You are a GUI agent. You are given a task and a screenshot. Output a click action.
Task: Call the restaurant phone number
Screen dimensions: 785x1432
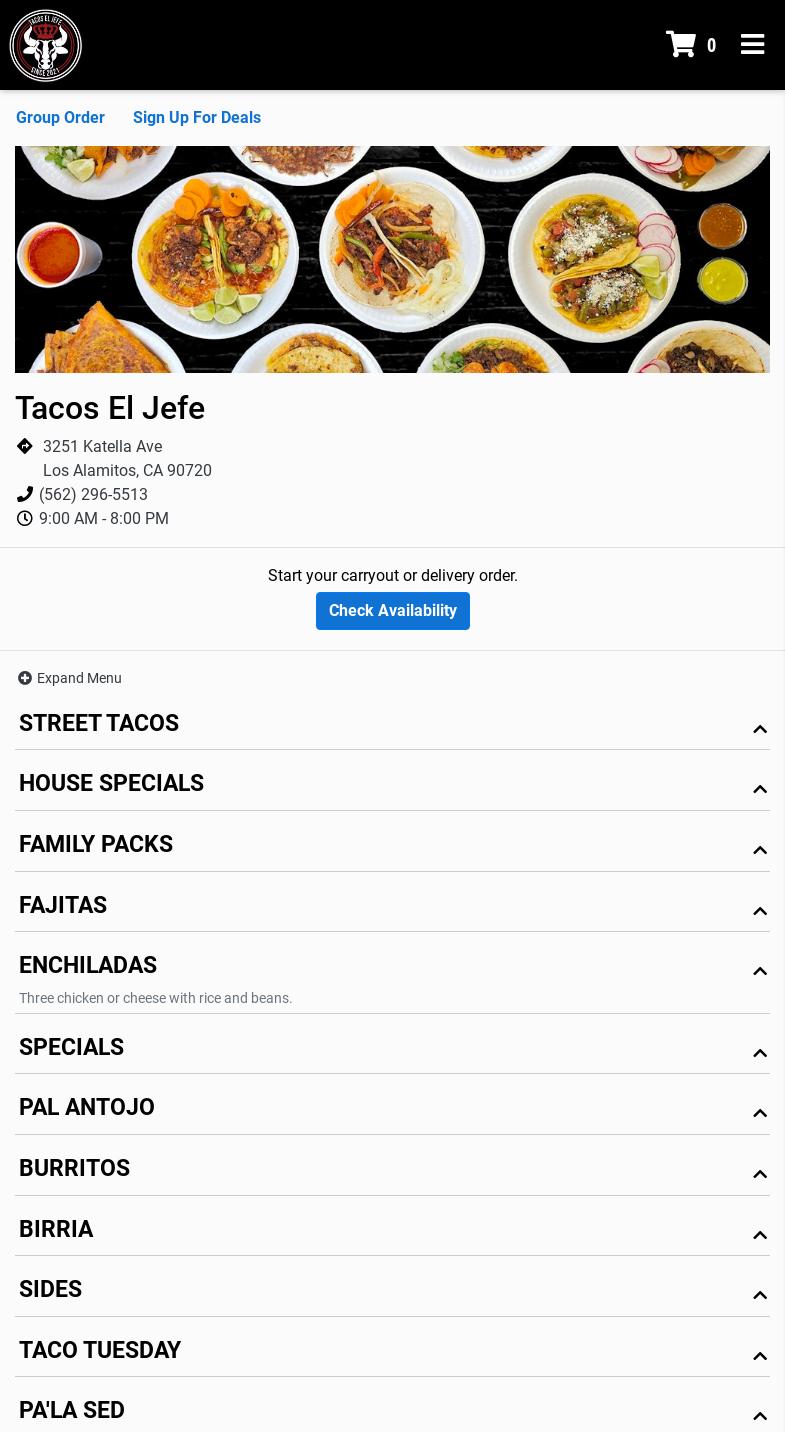[93, 495]
